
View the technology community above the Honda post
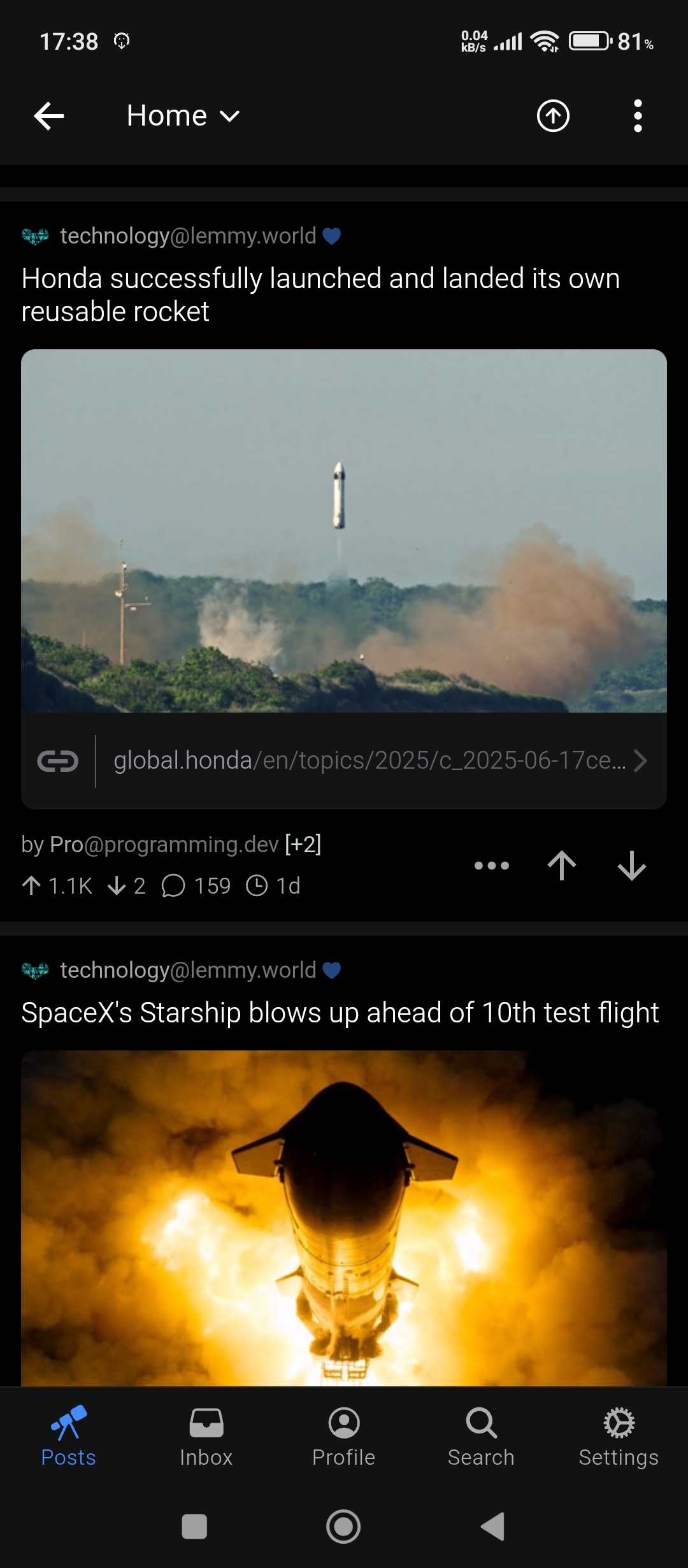click(187, 236)
